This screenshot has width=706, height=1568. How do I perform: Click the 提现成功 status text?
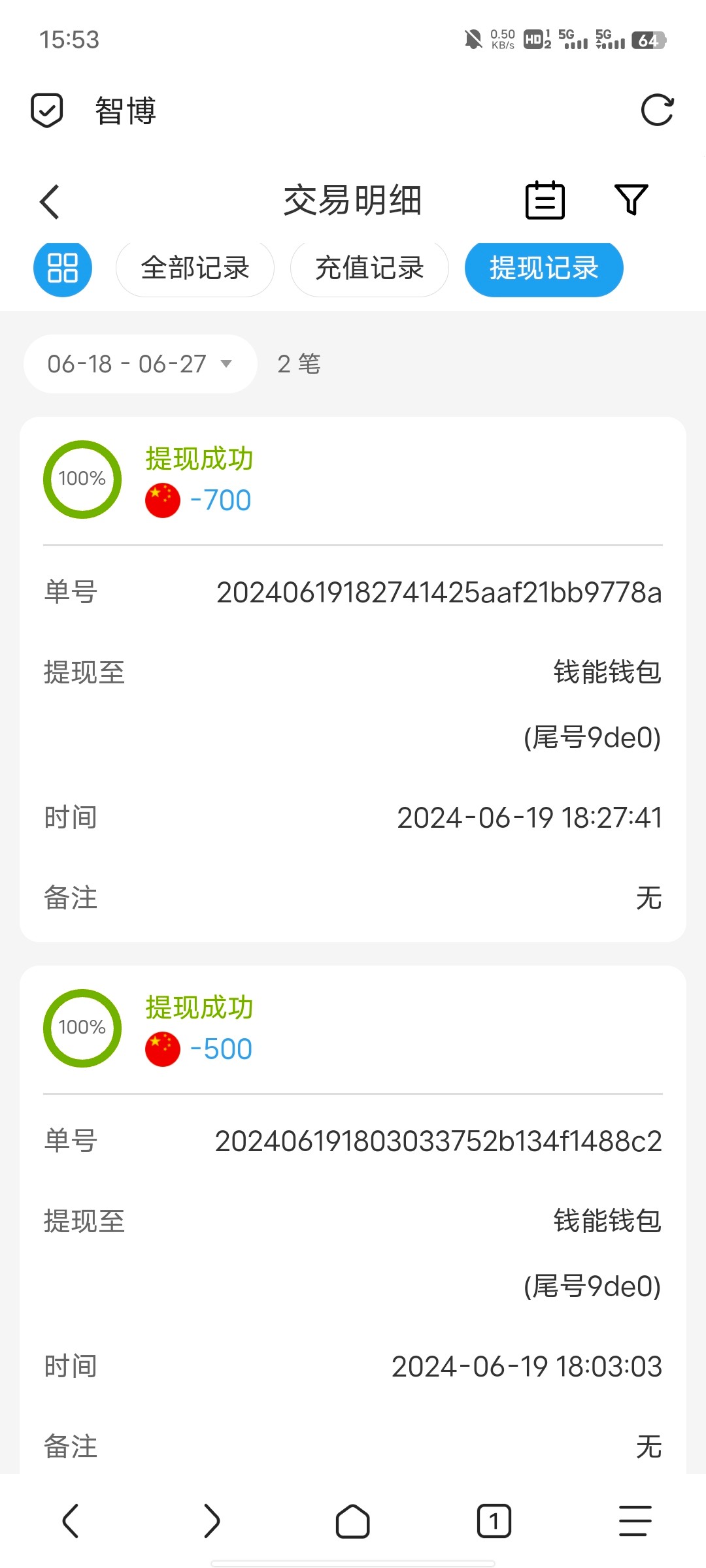[x=198, y=458]
